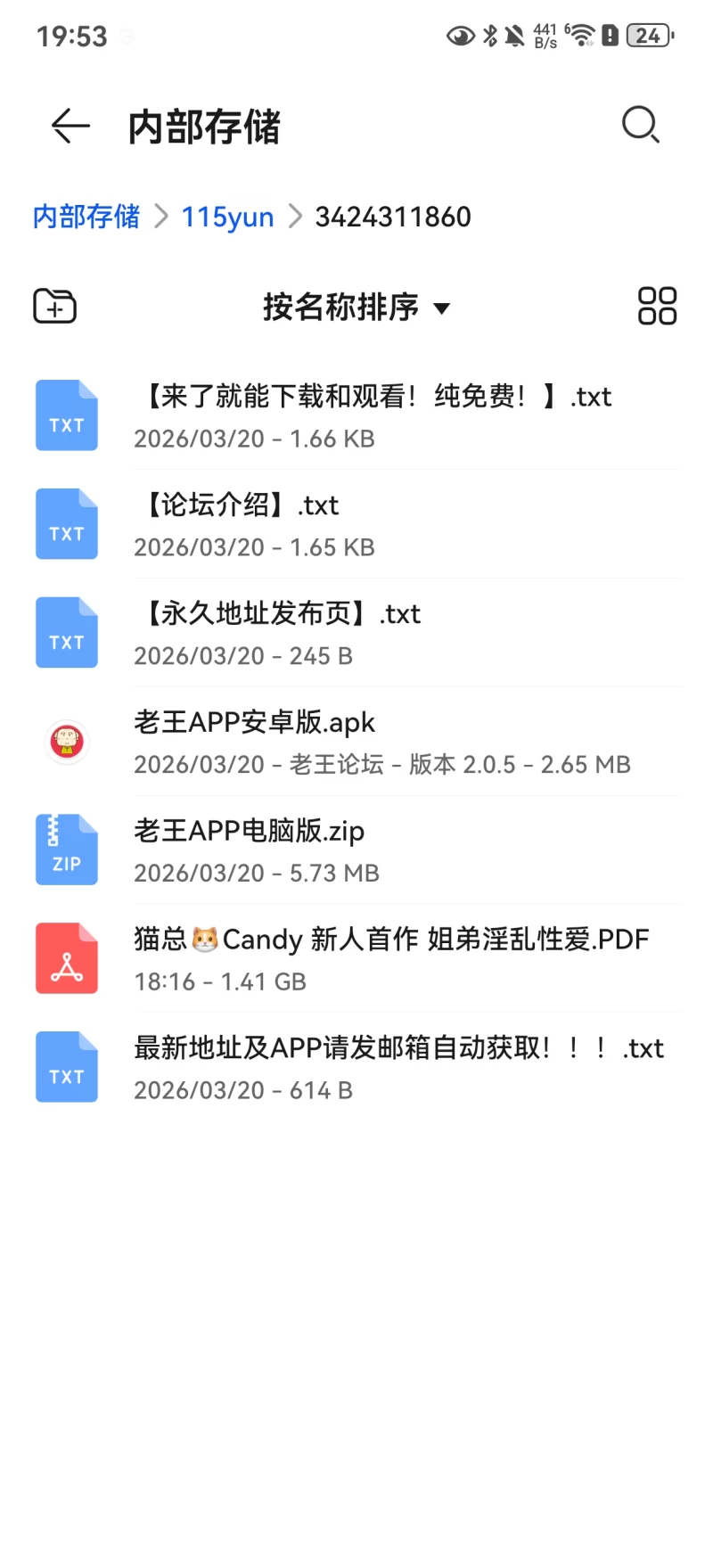The image size is (713, 1568).
Task: Select the 老王APP安卓版.apk file
Action: [356, 742]
